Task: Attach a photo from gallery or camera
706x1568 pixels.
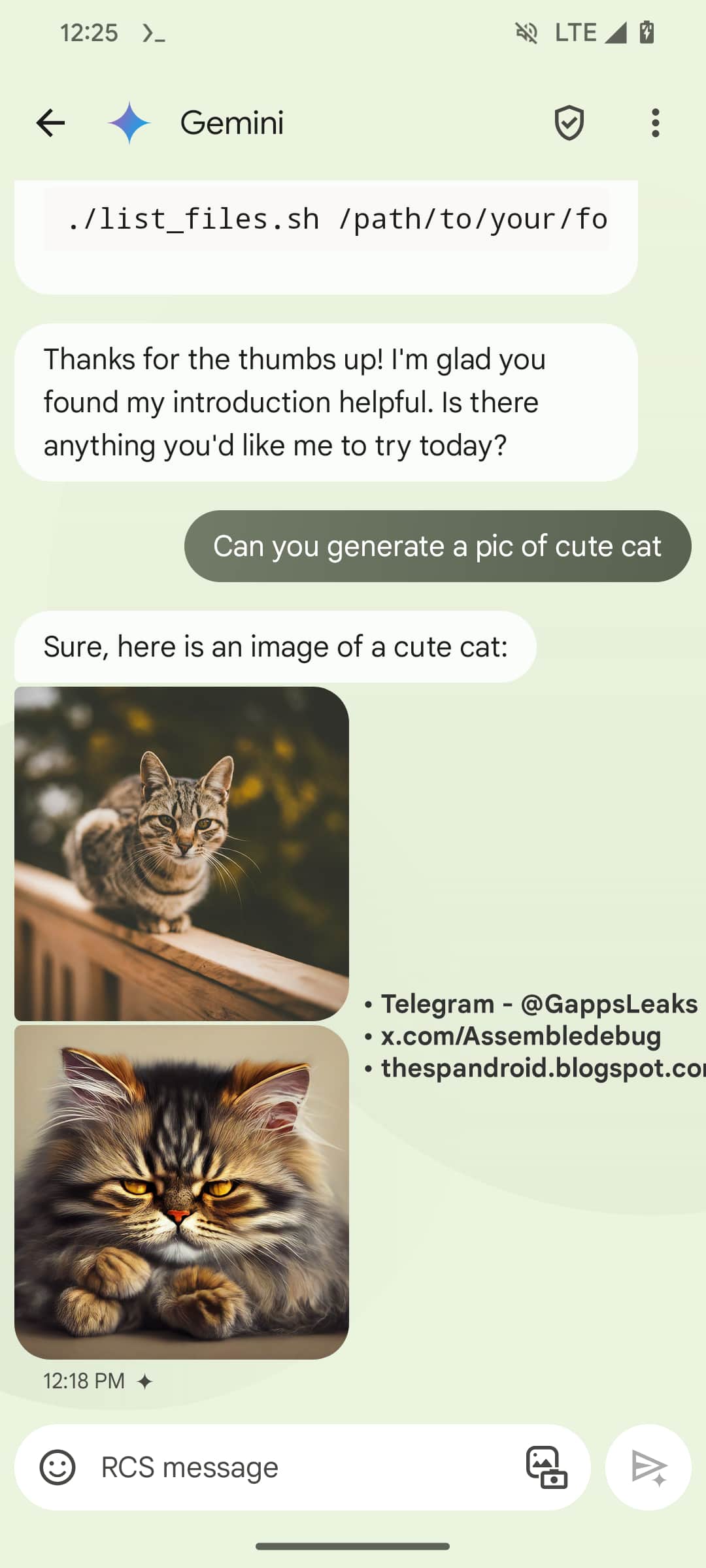Action: pyautogui.click(x=546, y=1467)
